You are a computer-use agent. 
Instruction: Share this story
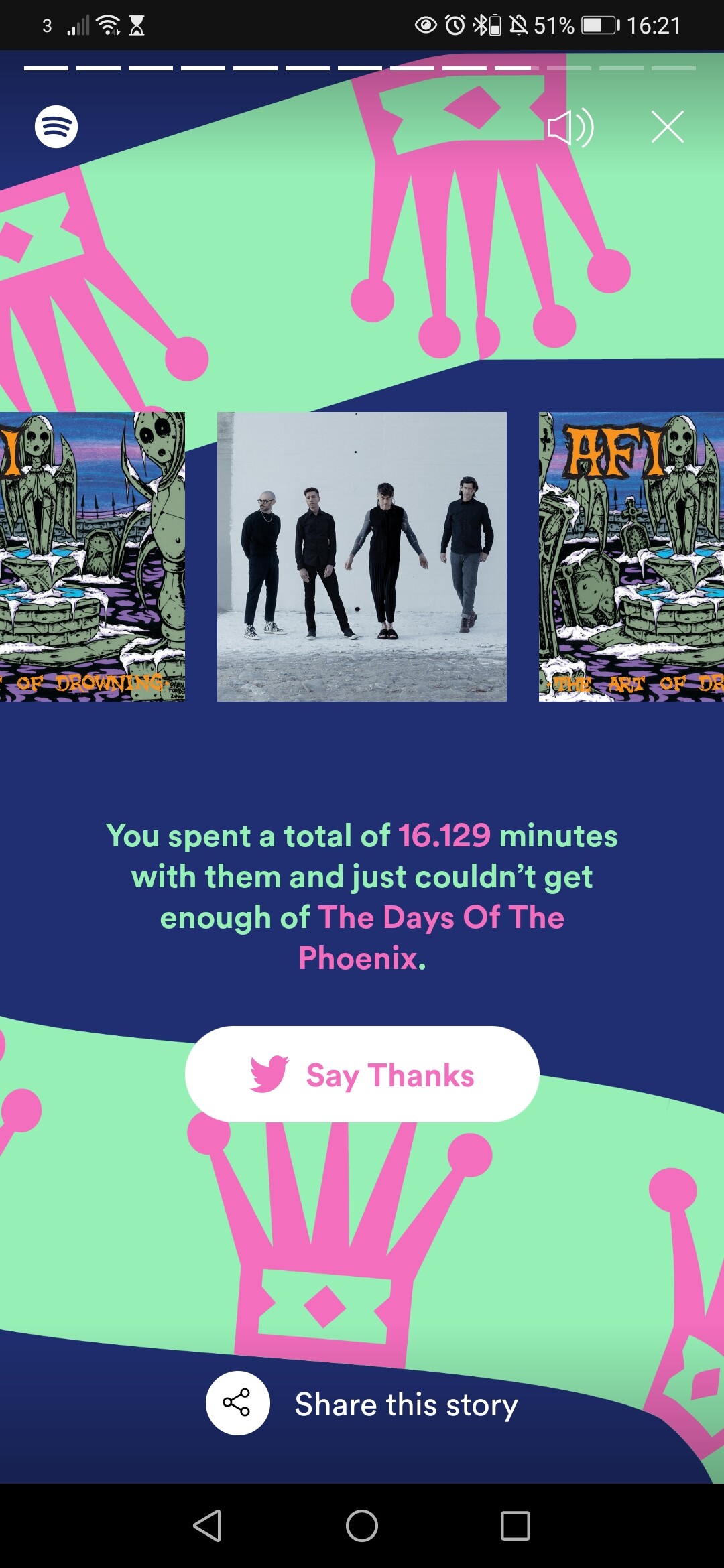pyautogui.click(x=362, y=1403)
